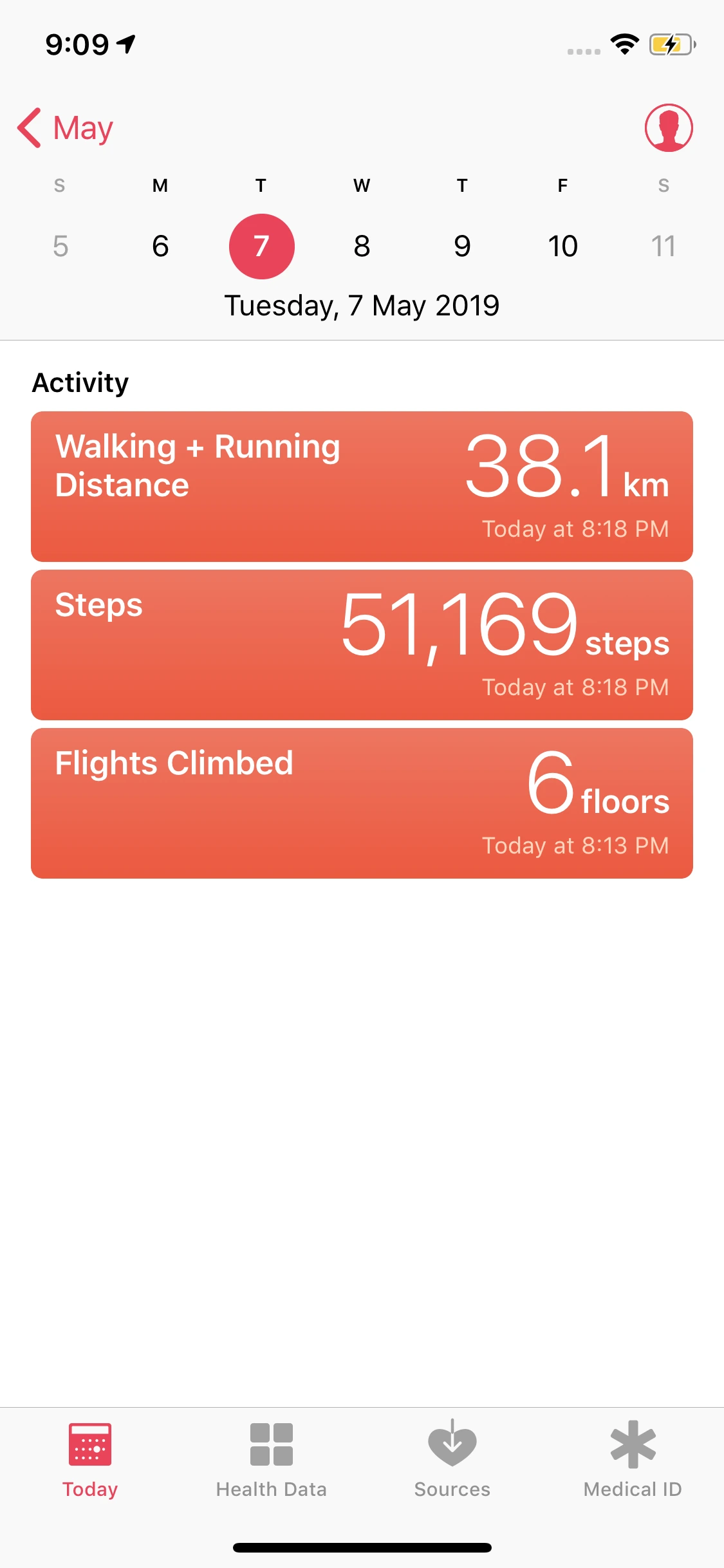This screenshot has height=1568, width=724.
Task: Switch to the Health Data tab
Action: tap(272, 1460)
